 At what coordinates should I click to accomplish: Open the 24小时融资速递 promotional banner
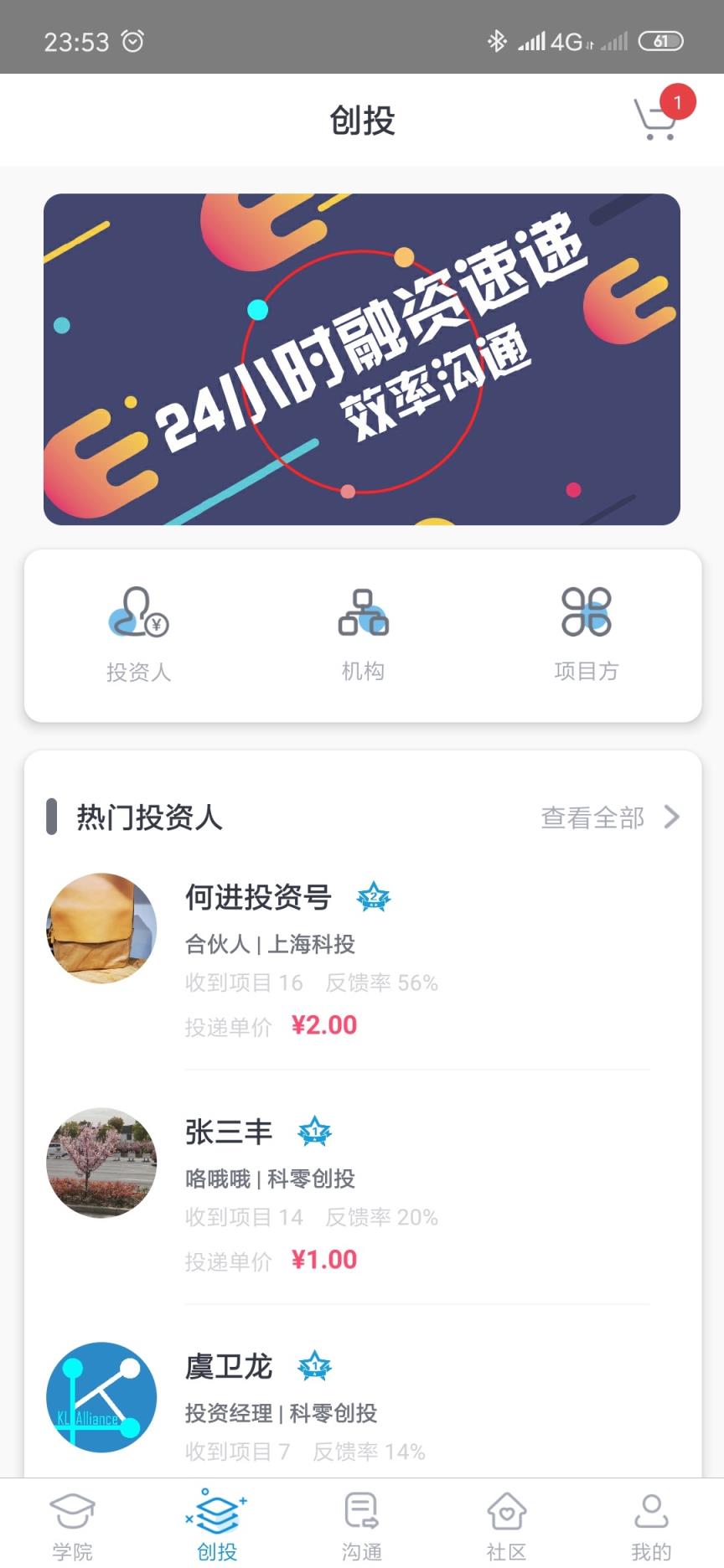362,358
